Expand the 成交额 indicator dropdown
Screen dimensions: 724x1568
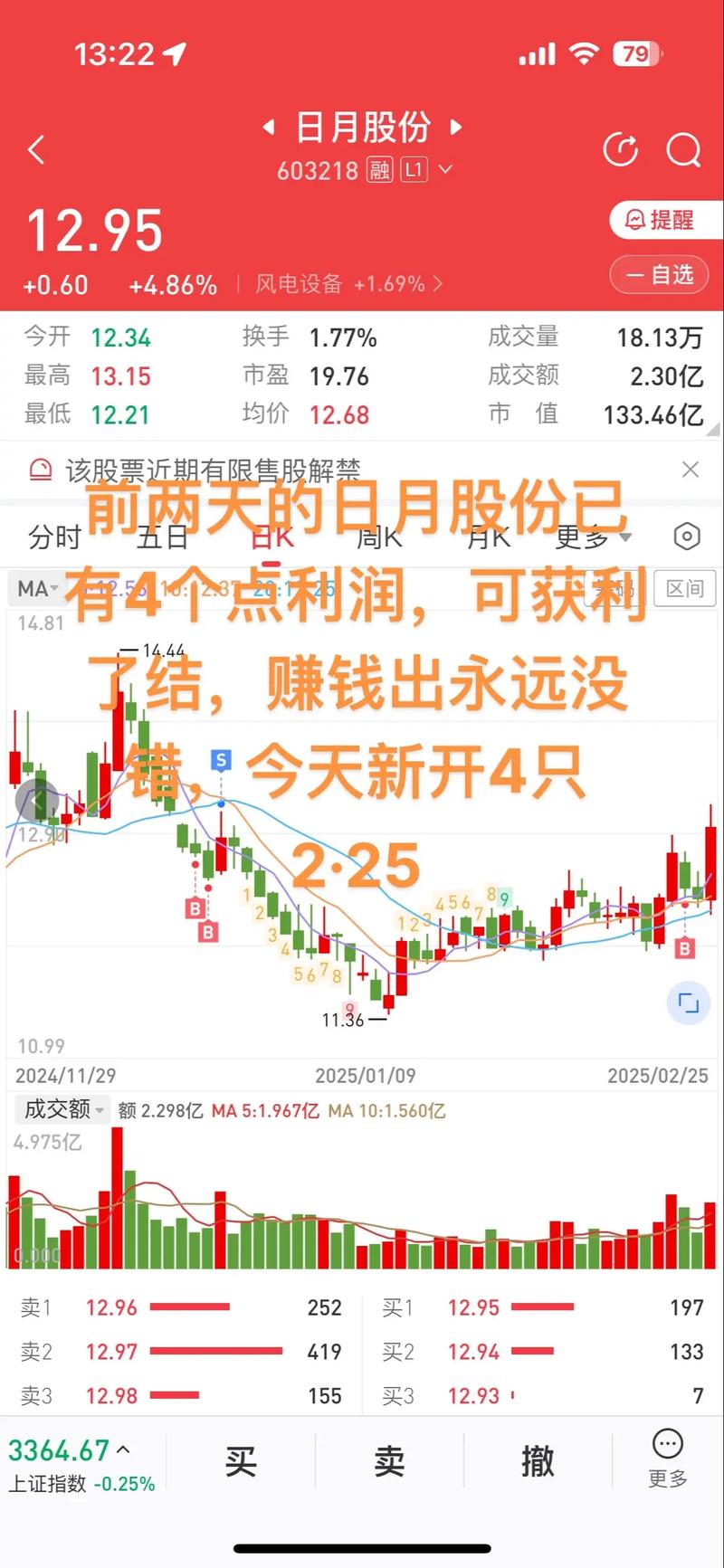(x=62, y=1109)
